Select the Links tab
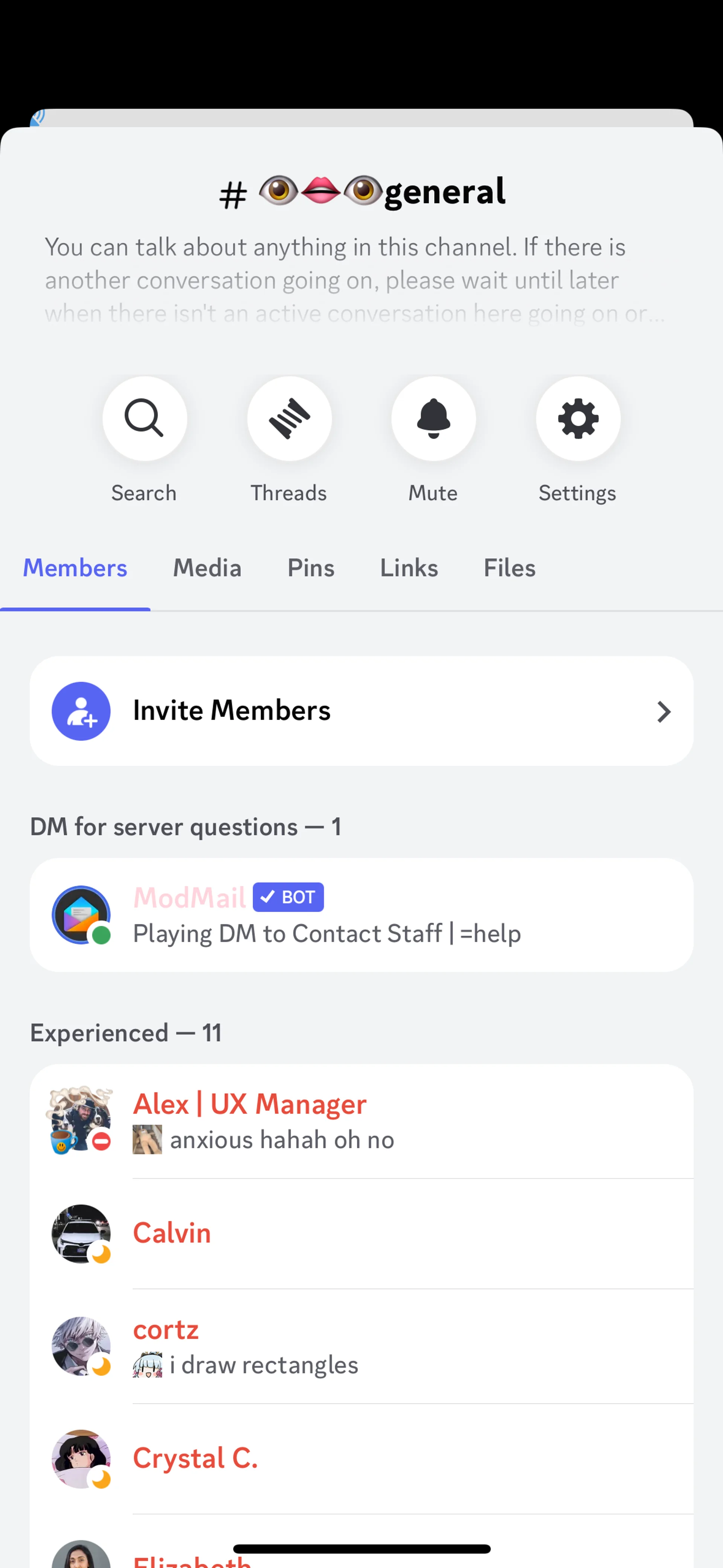The height and width of the screenshot is (1568, 723). (x=408, y=568)
